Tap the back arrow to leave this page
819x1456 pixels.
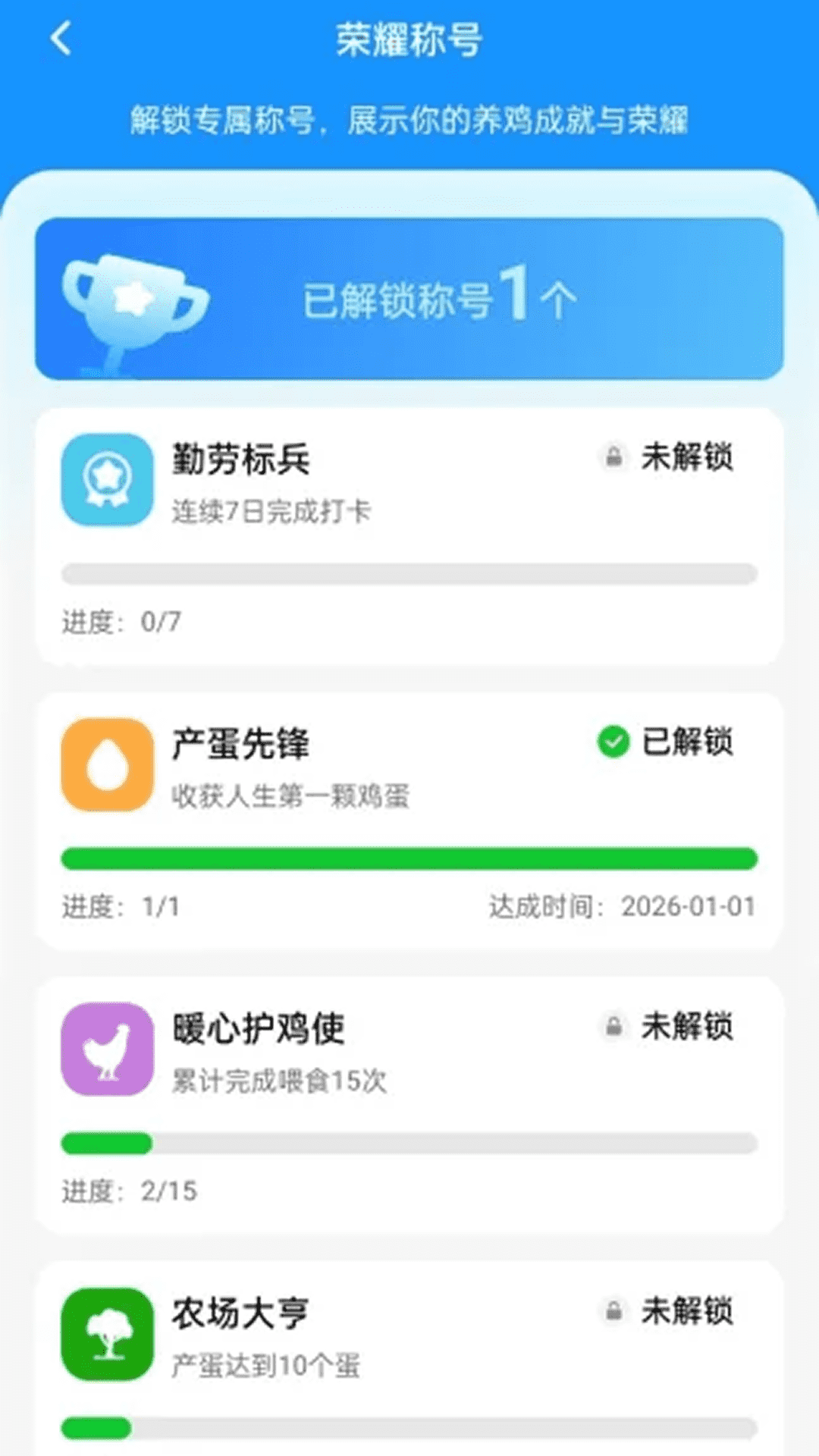click(x=61, y=38)
